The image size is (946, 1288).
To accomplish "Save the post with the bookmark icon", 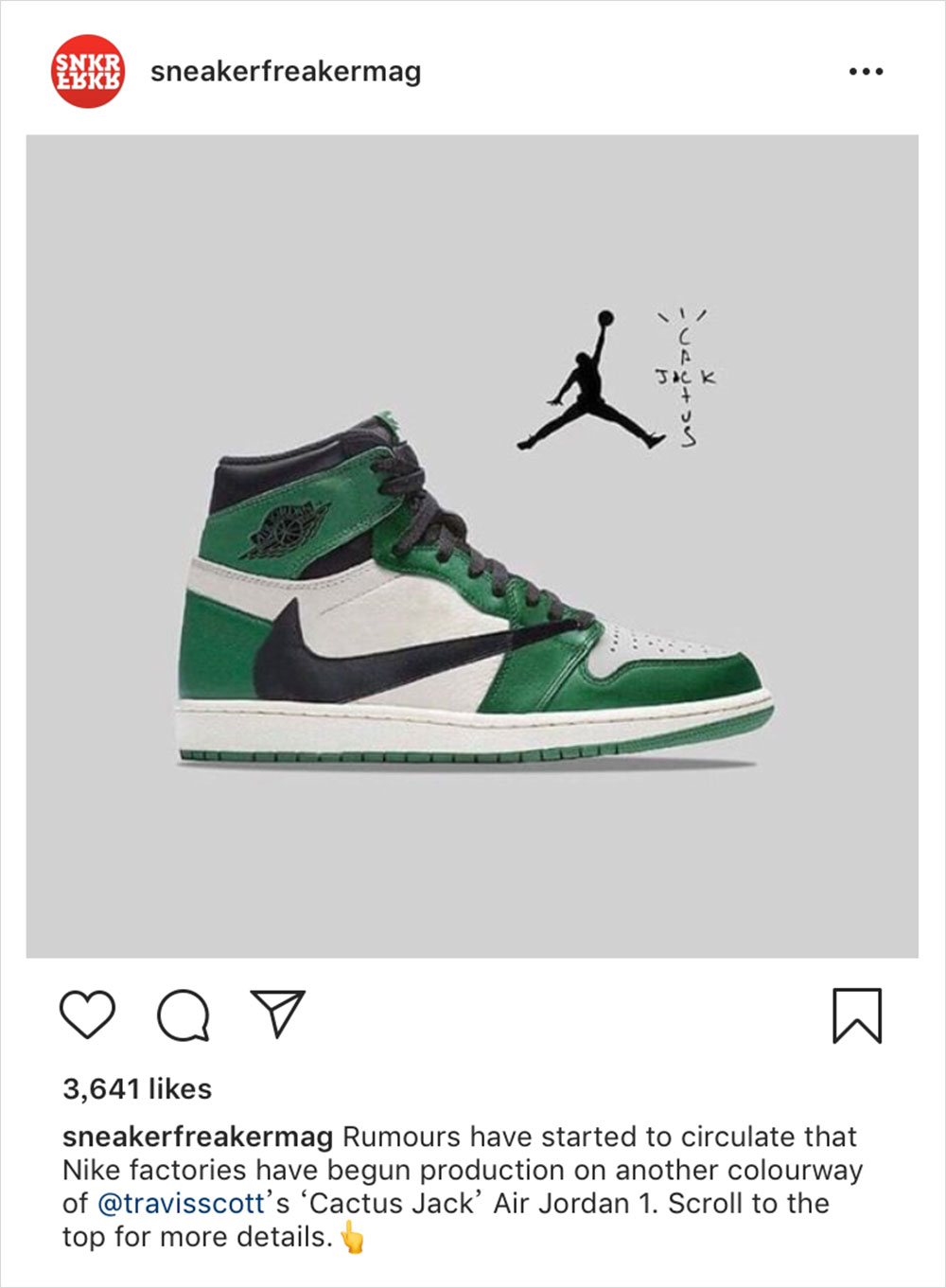I will coord(857,1015).
